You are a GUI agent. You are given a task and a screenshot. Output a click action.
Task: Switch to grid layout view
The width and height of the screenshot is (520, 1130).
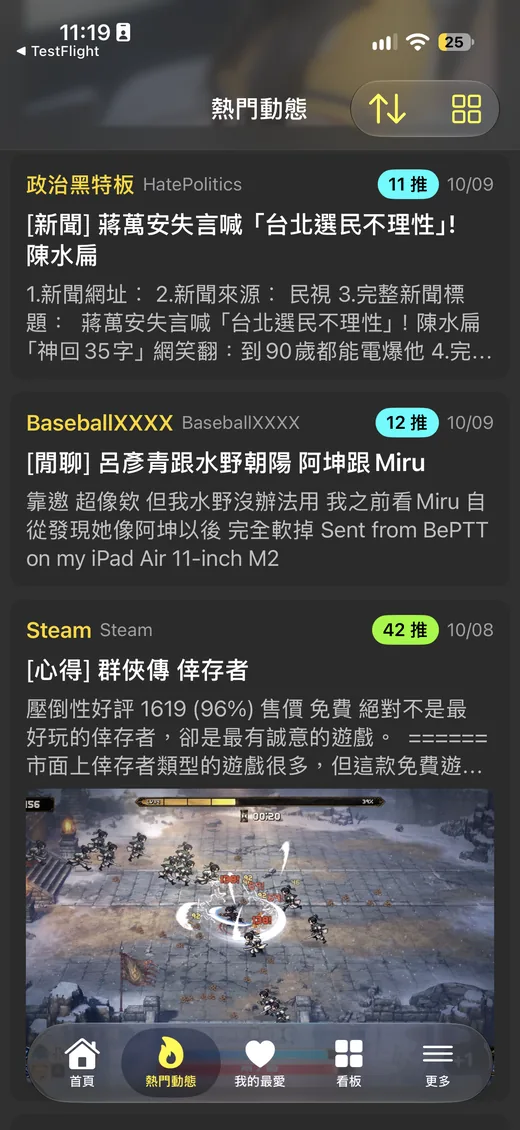click(466, 109)
